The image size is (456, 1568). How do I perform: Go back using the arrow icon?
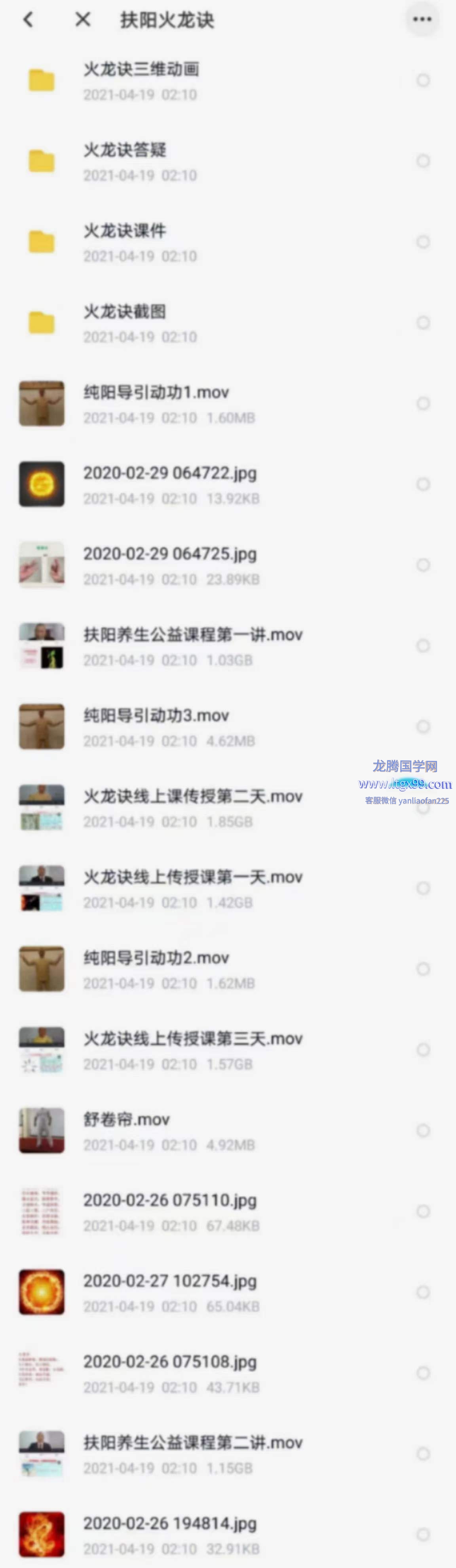[x=28, y=20]
